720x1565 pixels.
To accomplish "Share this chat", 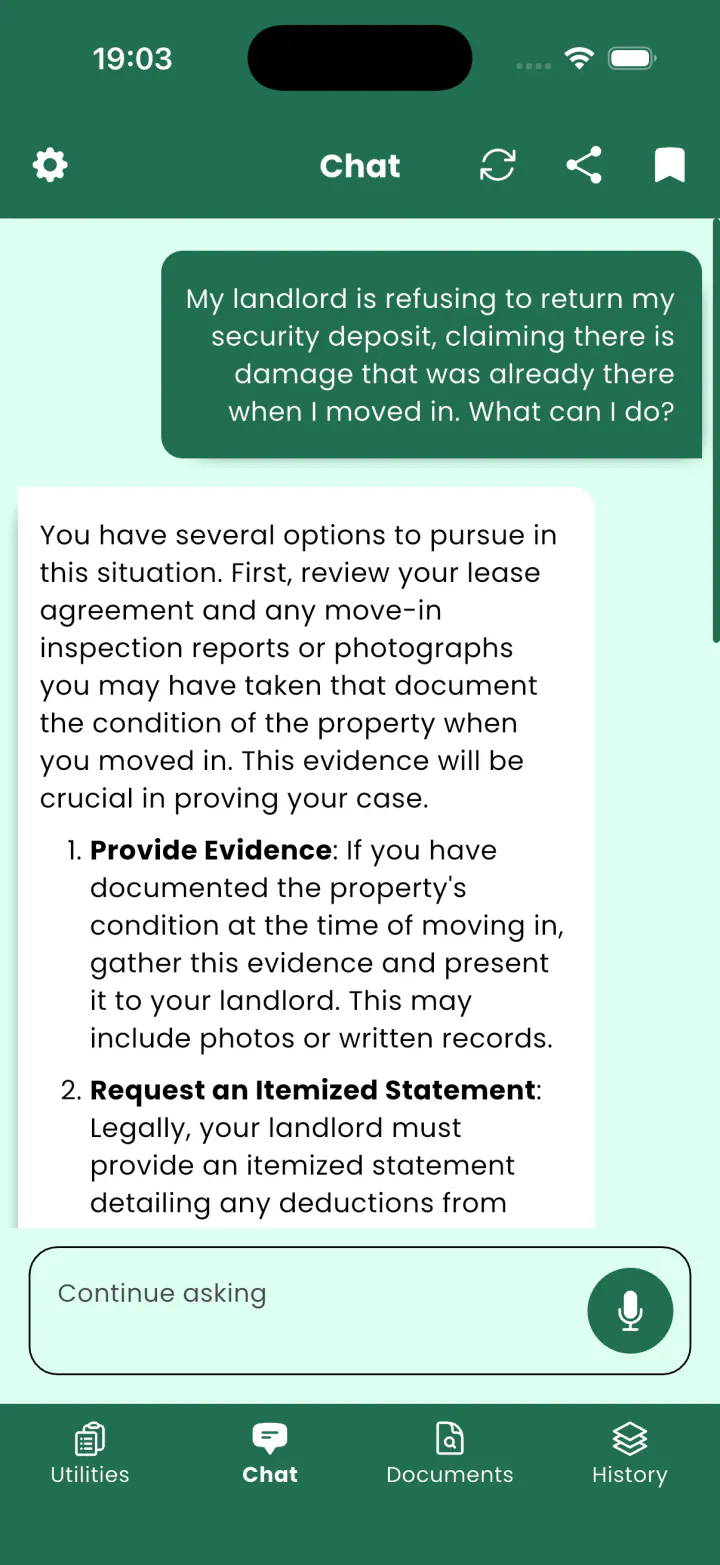I will [584, 165].
